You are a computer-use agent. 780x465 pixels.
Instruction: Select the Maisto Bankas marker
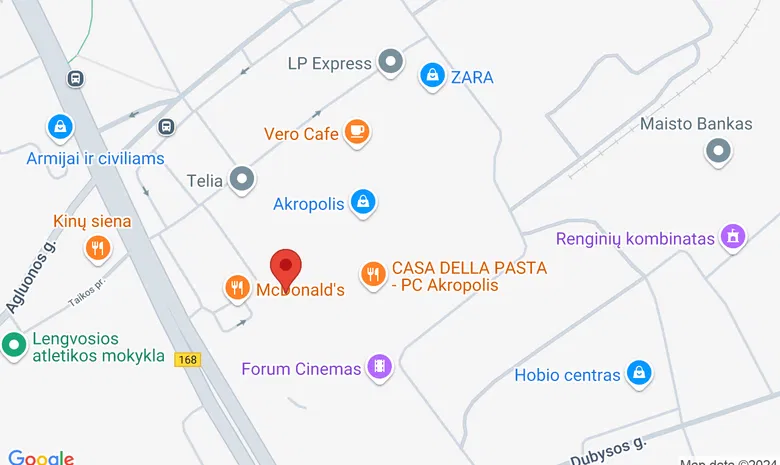[x=717, y=151]
